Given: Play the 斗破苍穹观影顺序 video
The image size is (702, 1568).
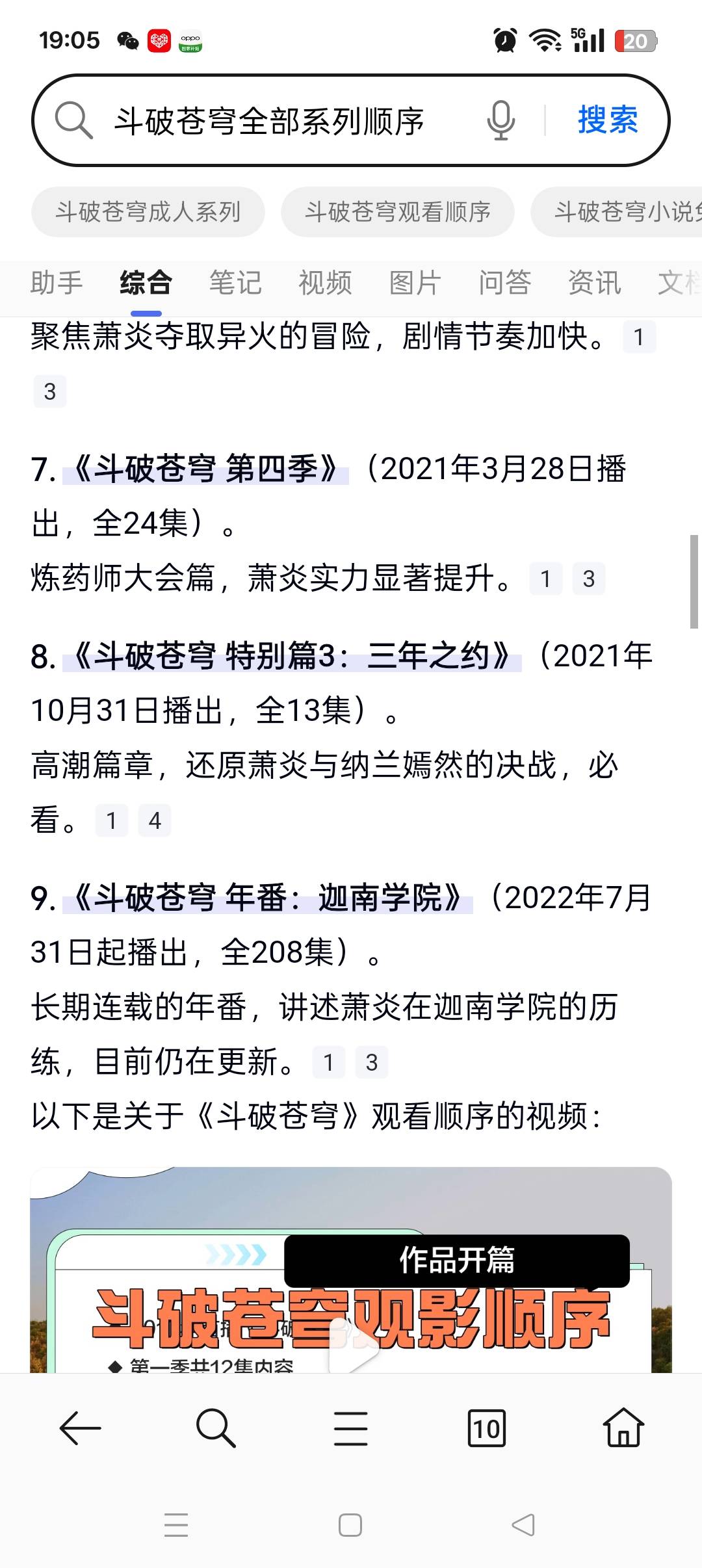Looking at the screenshot, I should [x=351, y=1346].
